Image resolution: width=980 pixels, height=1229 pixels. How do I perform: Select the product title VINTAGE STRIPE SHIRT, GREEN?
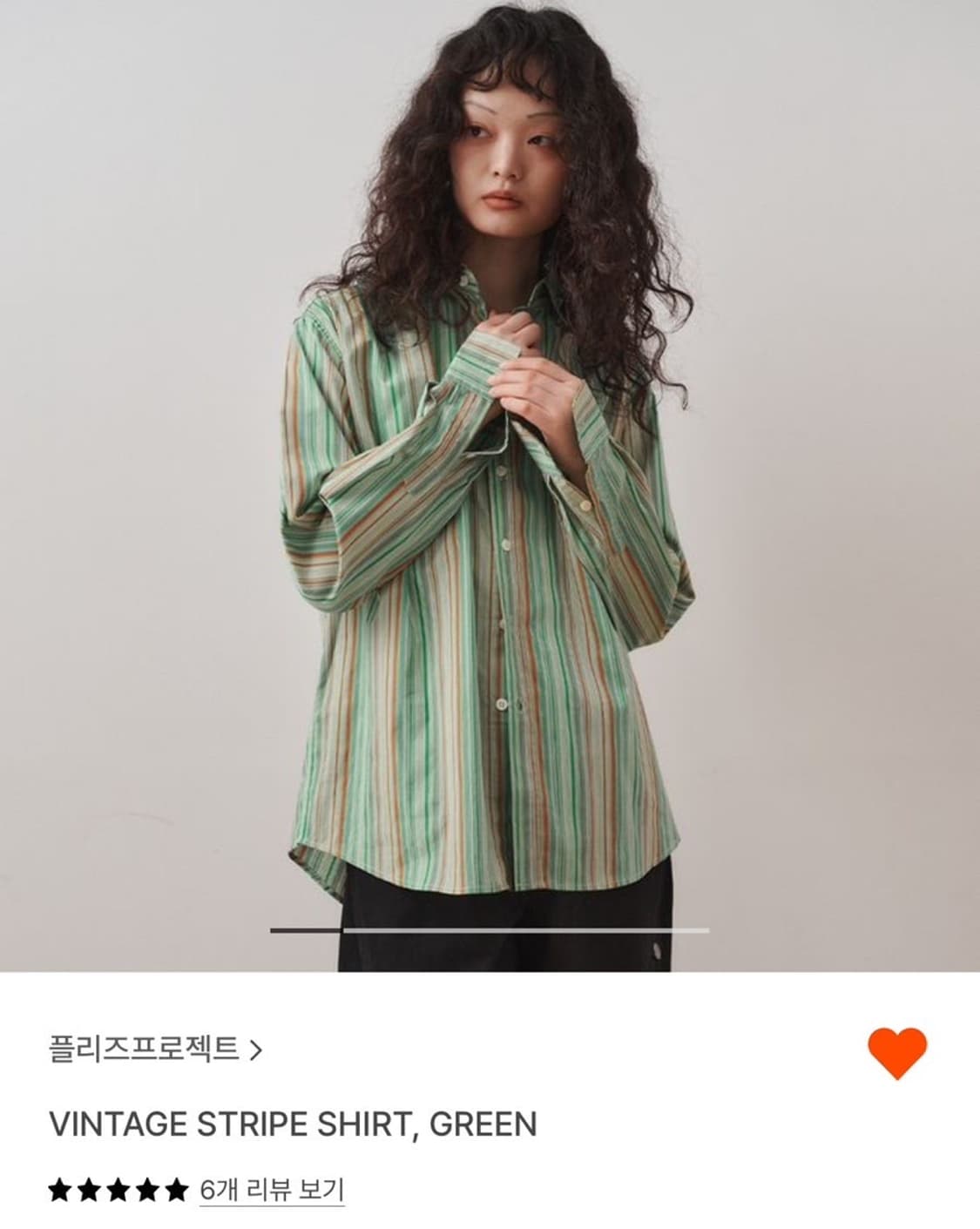click(x=296, y=1122)
